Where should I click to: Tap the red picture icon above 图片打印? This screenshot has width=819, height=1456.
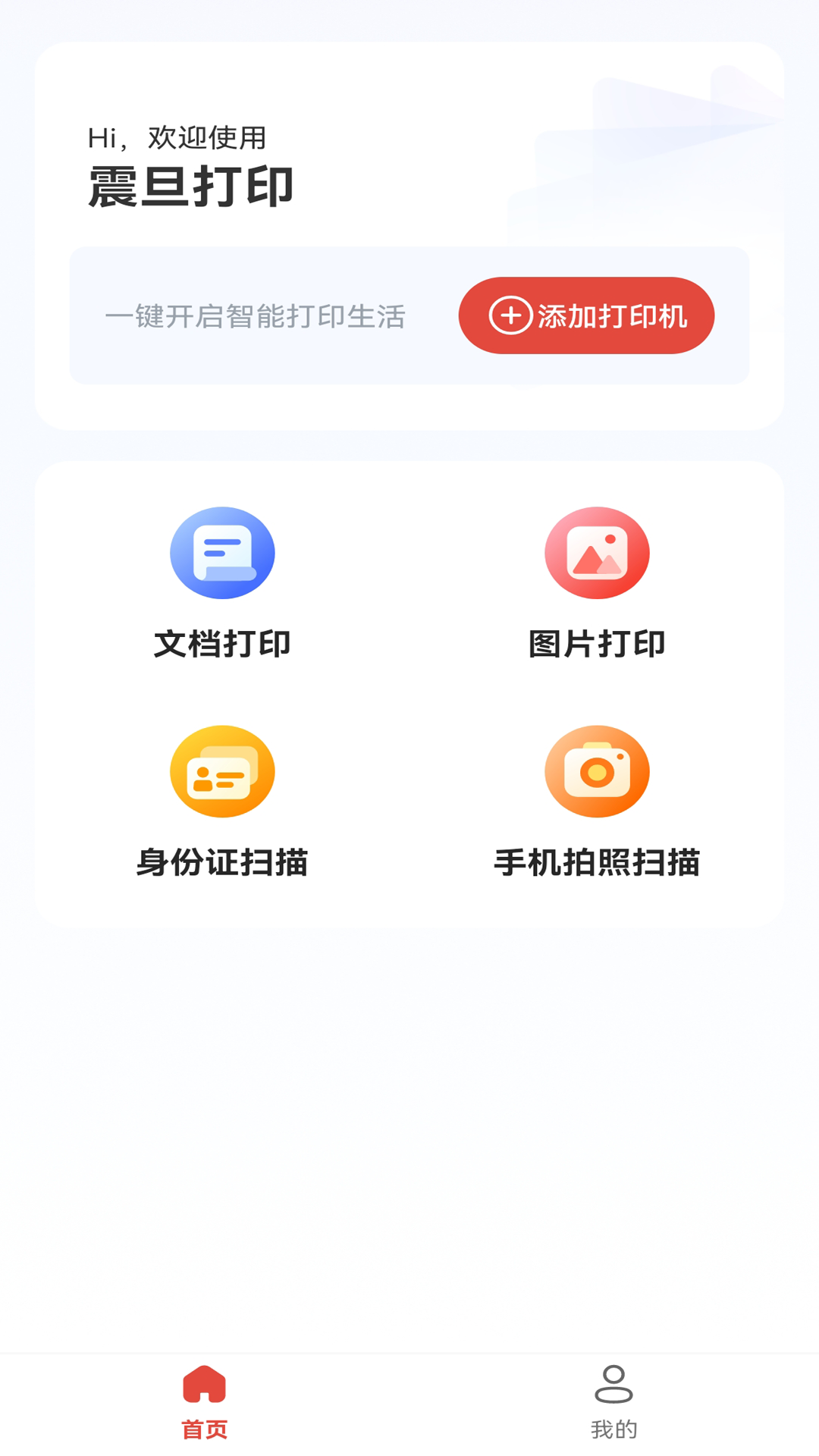point(598,554)
